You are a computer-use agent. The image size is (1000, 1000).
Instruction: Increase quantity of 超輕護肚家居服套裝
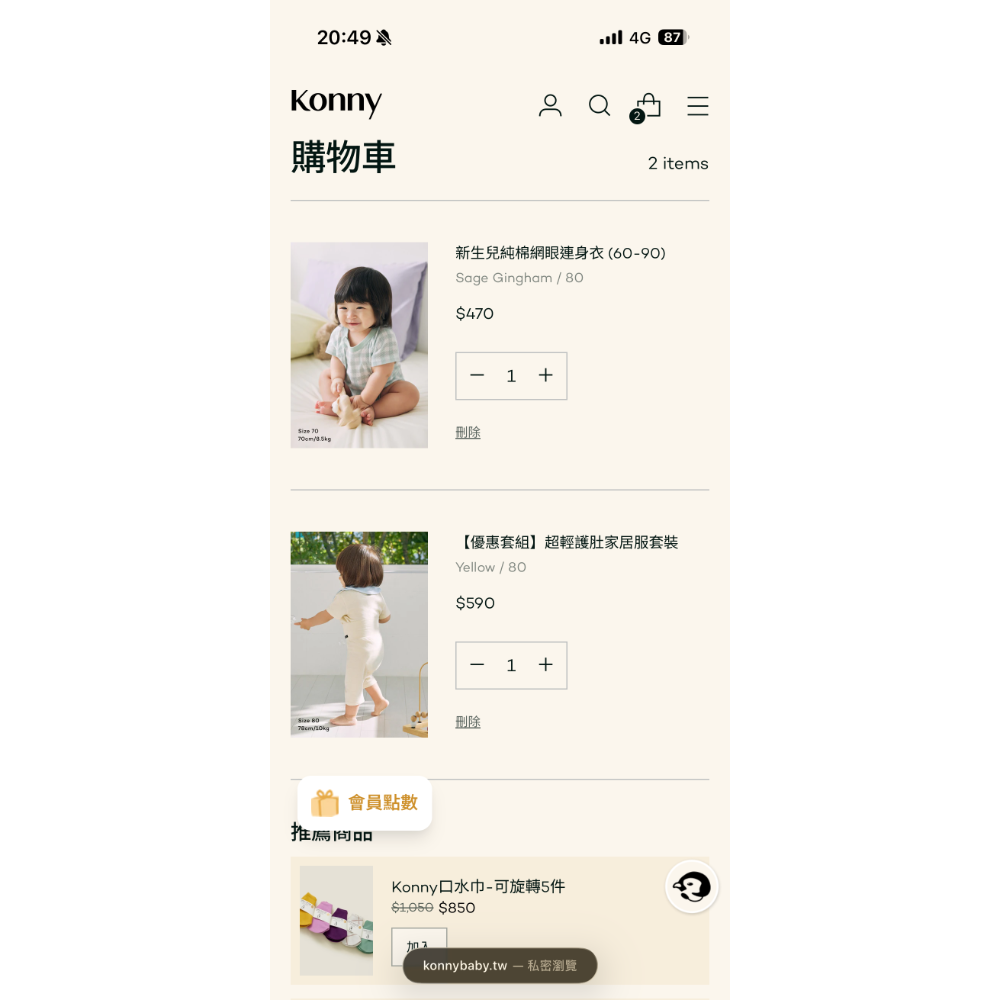point(545,665)
